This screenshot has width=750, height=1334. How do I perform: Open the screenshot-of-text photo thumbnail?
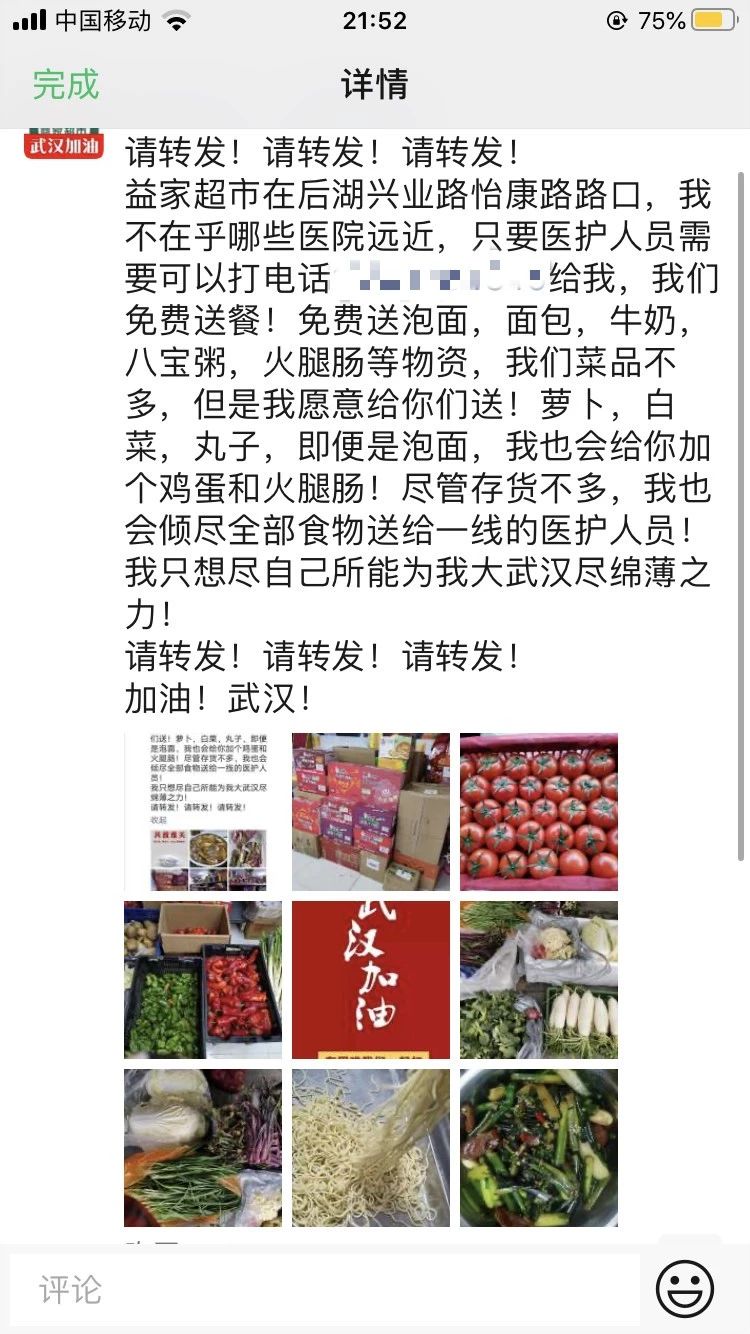203,811
